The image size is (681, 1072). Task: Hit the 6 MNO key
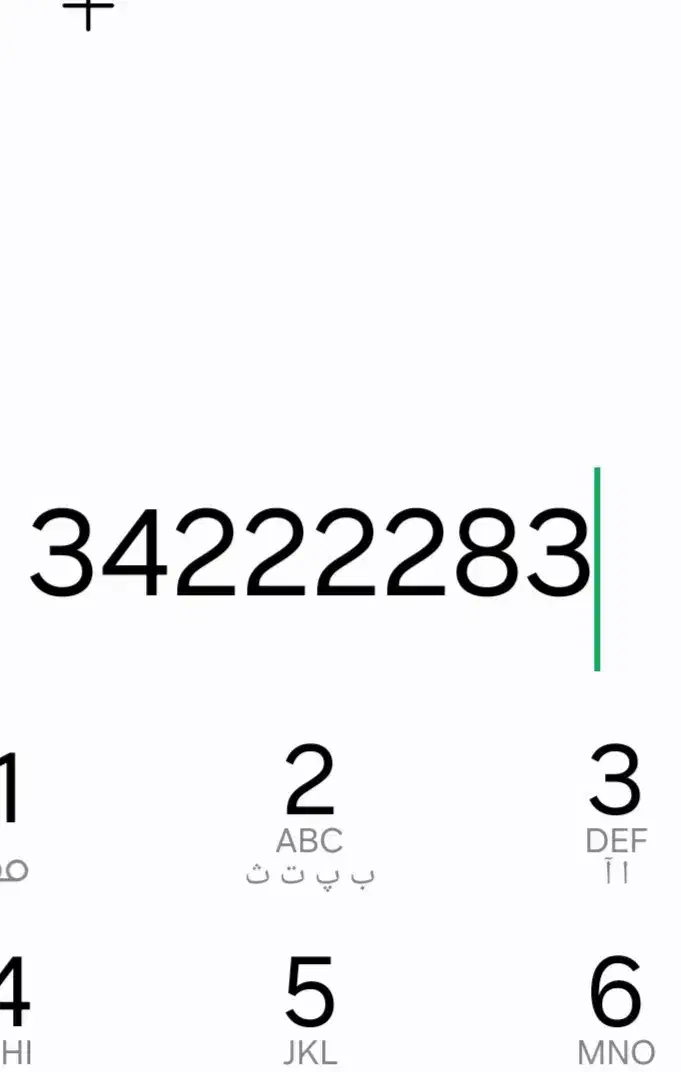click(615, 1010)
